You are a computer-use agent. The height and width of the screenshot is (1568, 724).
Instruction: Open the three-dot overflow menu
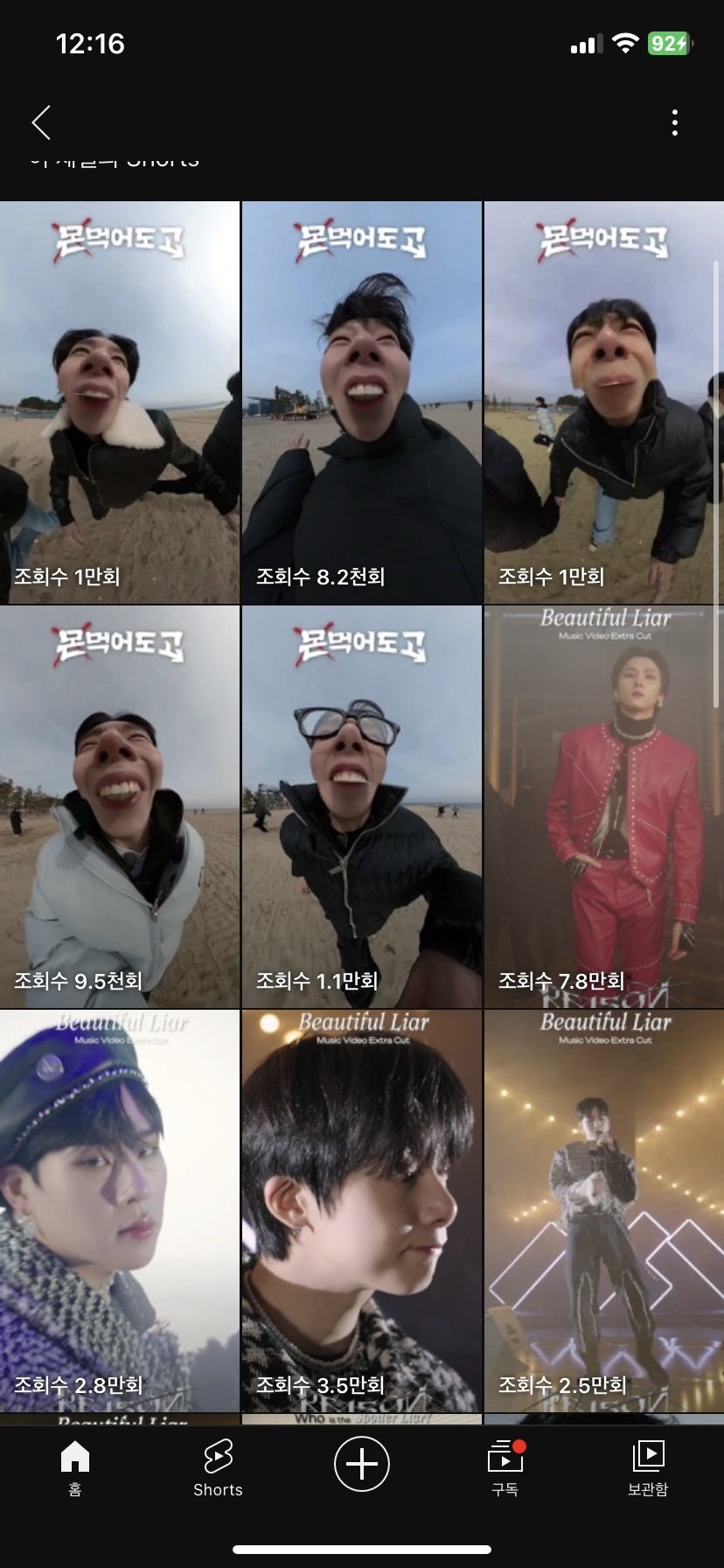coord(674,122)
